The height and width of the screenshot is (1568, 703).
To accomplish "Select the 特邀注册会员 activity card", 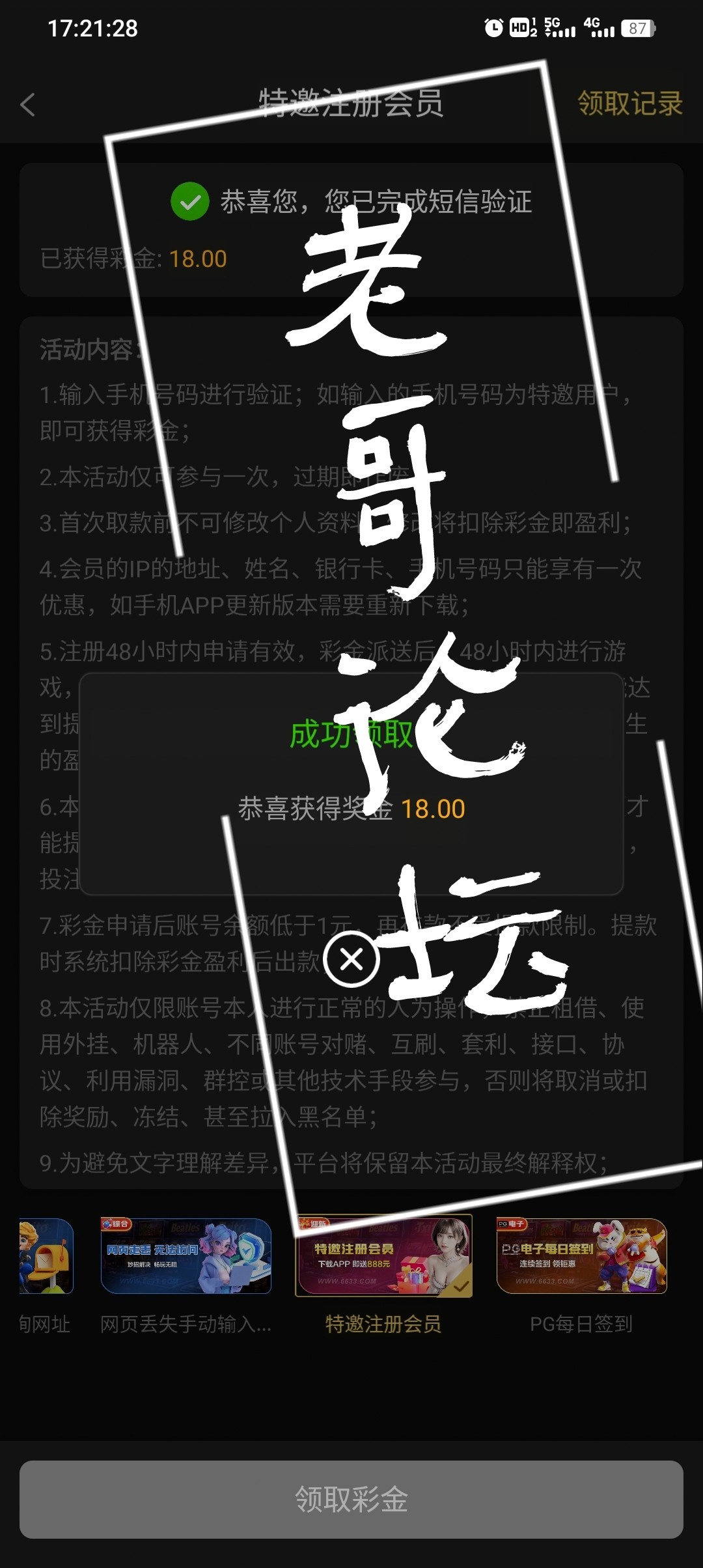I will (383, 1256).
